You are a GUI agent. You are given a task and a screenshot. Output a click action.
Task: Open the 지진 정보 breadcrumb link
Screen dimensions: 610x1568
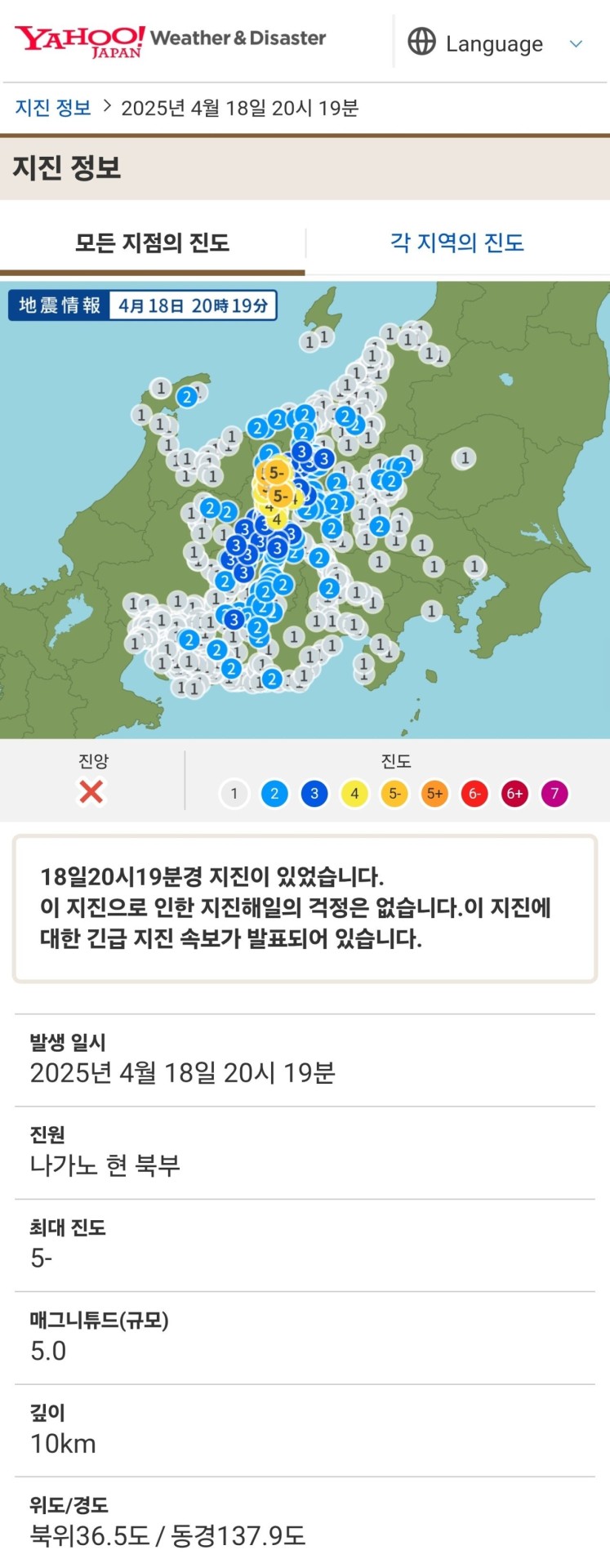coord(53,108)
